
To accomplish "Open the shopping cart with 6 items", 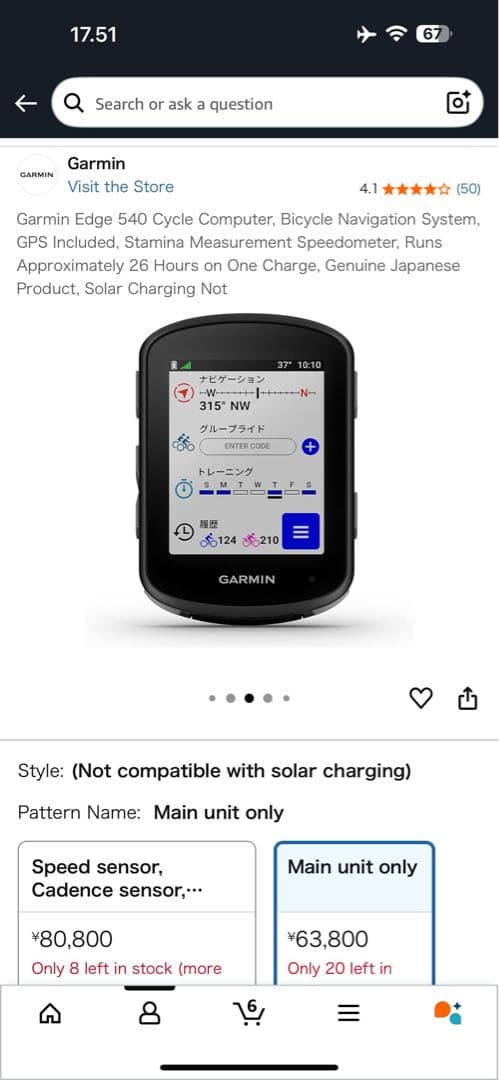I will pyautogui.click(x=249, y=1012).
